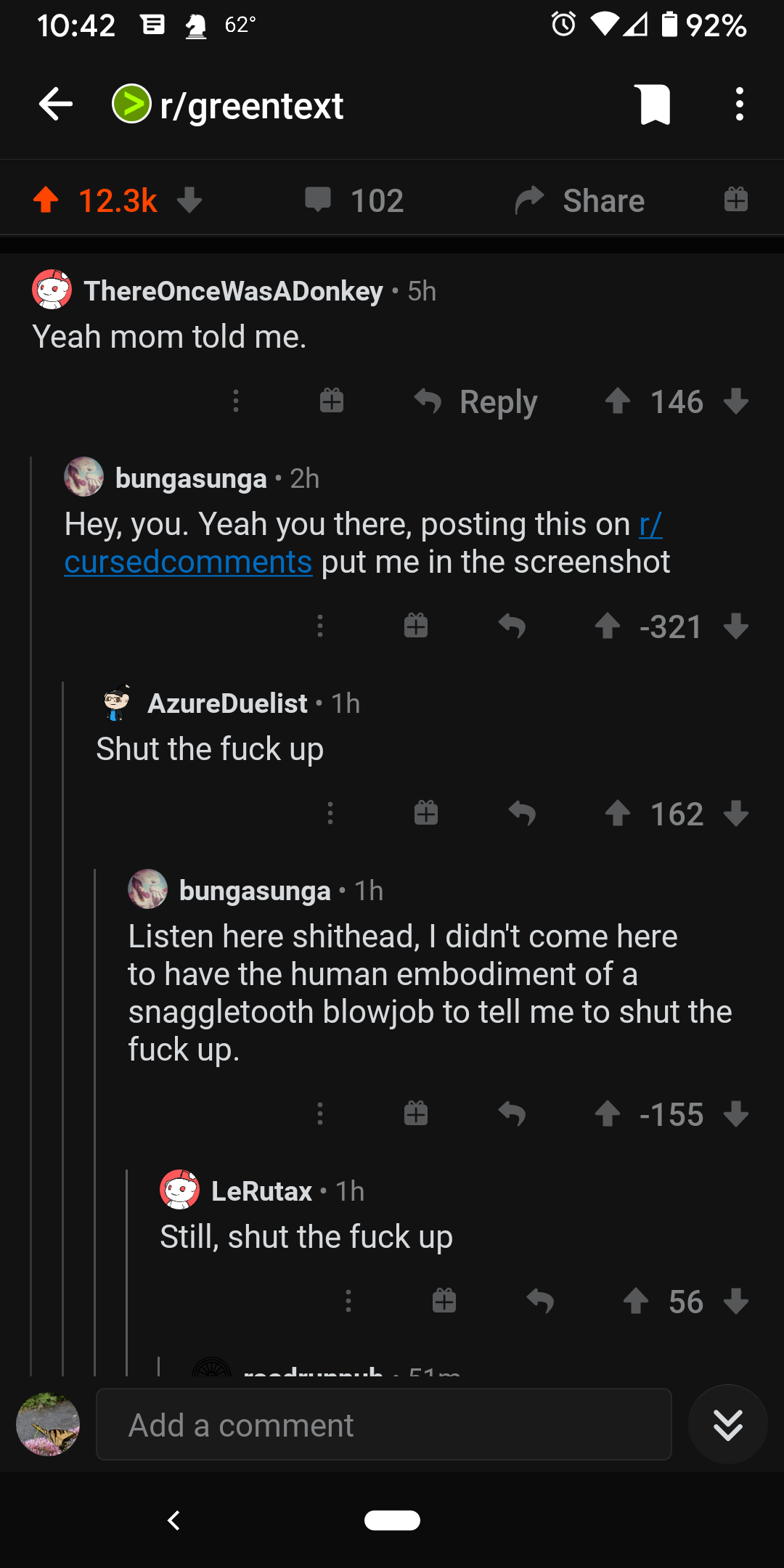Upvote the post with 12.3k points

tap(46, 200)
